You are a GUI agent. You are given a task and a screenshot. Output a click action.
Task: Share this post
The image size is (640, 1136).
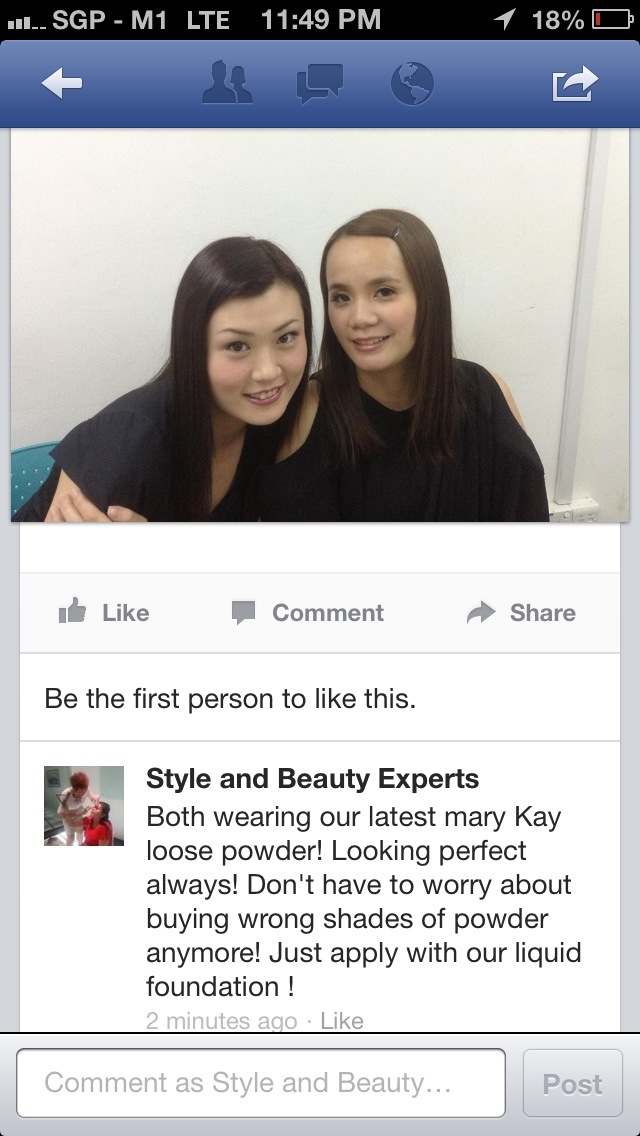pyautogui.click(x=522, y=613)
